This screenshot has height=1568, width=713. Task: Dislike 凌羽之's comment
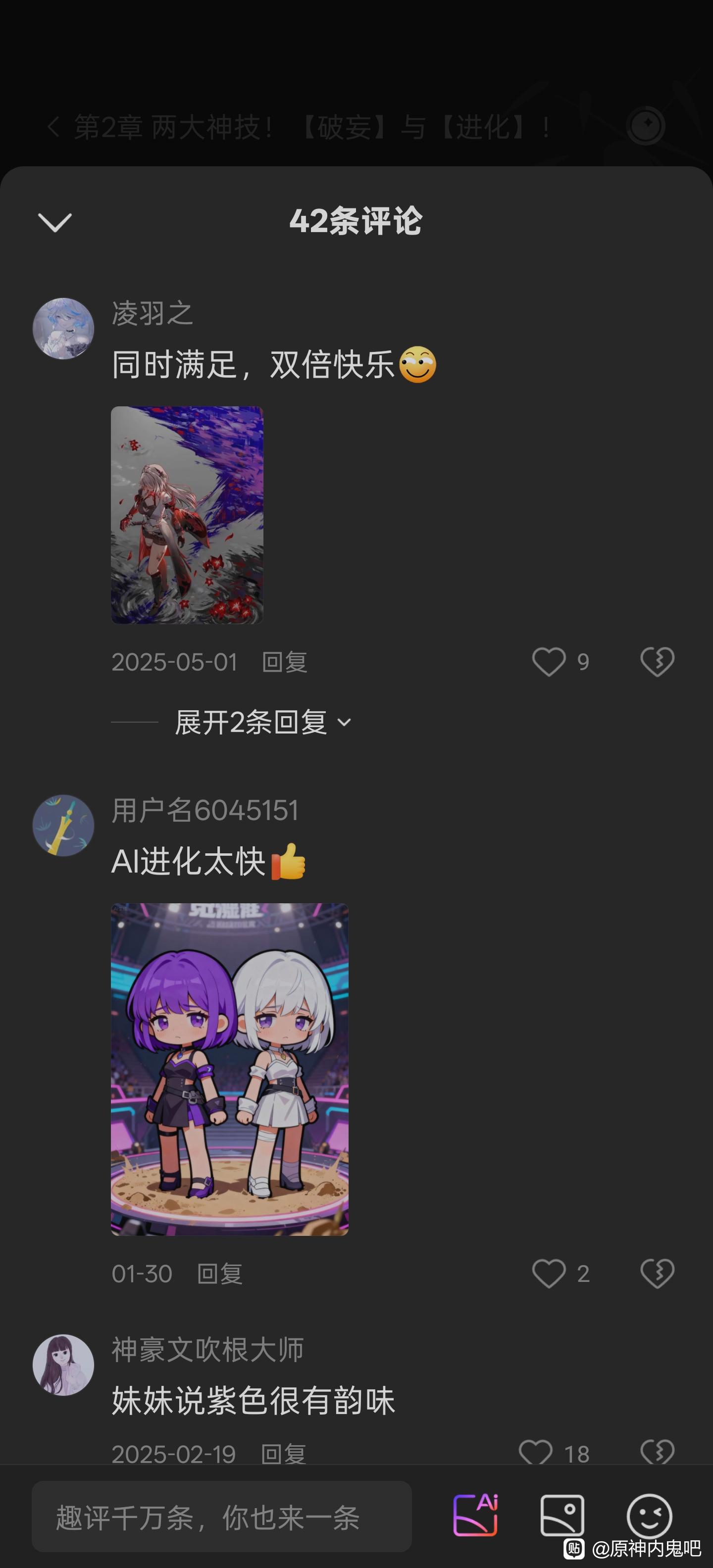(657, 662)
